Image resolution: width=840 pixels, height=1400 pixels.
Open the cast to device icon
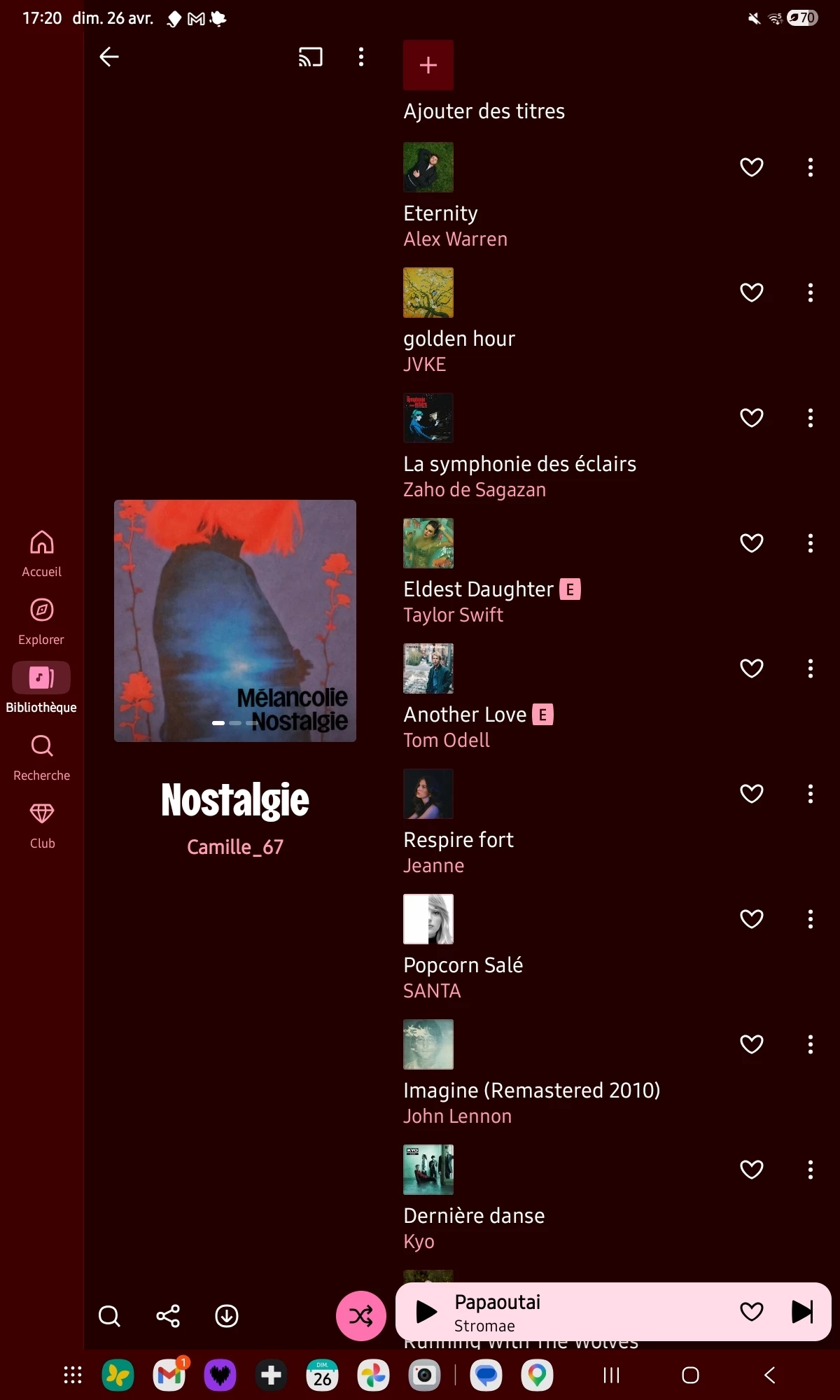click(x=310, y=57)
